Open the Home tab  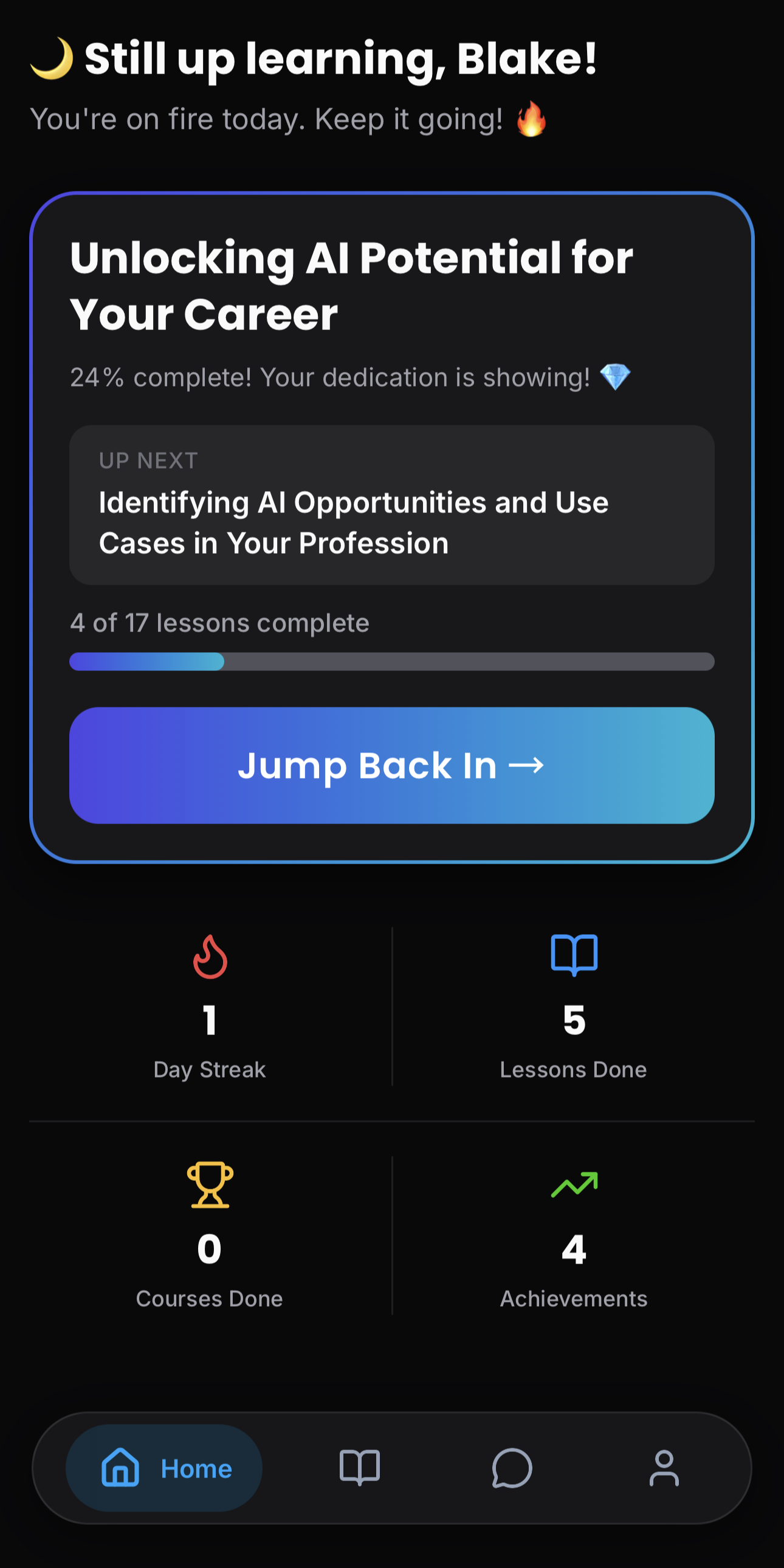[x=164, y=1468]
